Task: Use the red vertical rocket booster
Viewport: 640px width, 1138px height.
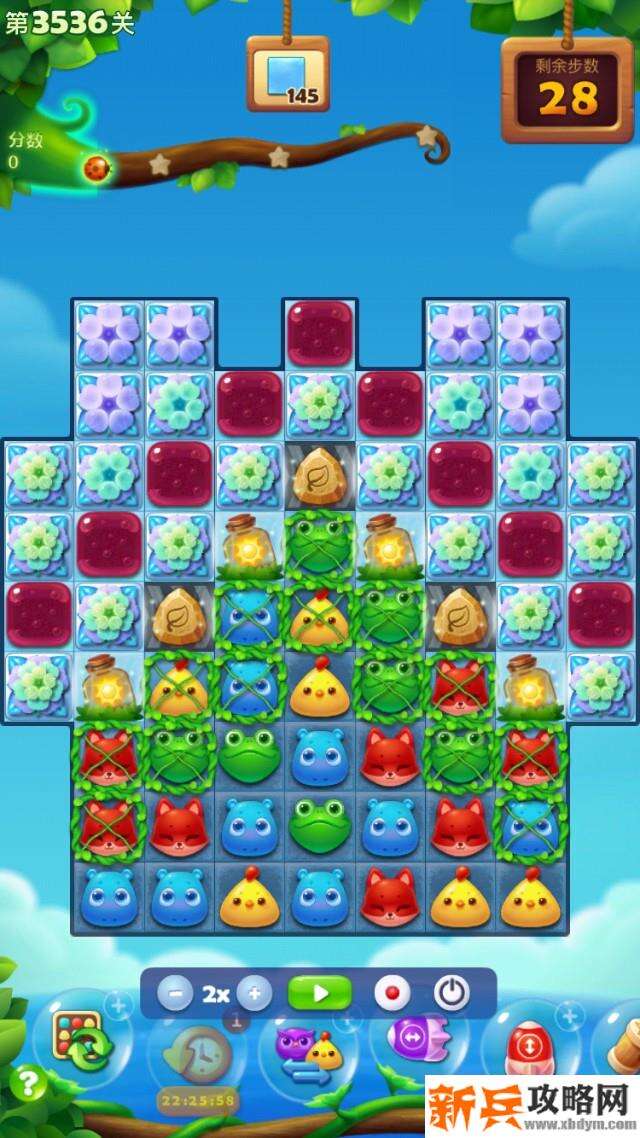Action: pyautogui.click(x=529, y=1052)
